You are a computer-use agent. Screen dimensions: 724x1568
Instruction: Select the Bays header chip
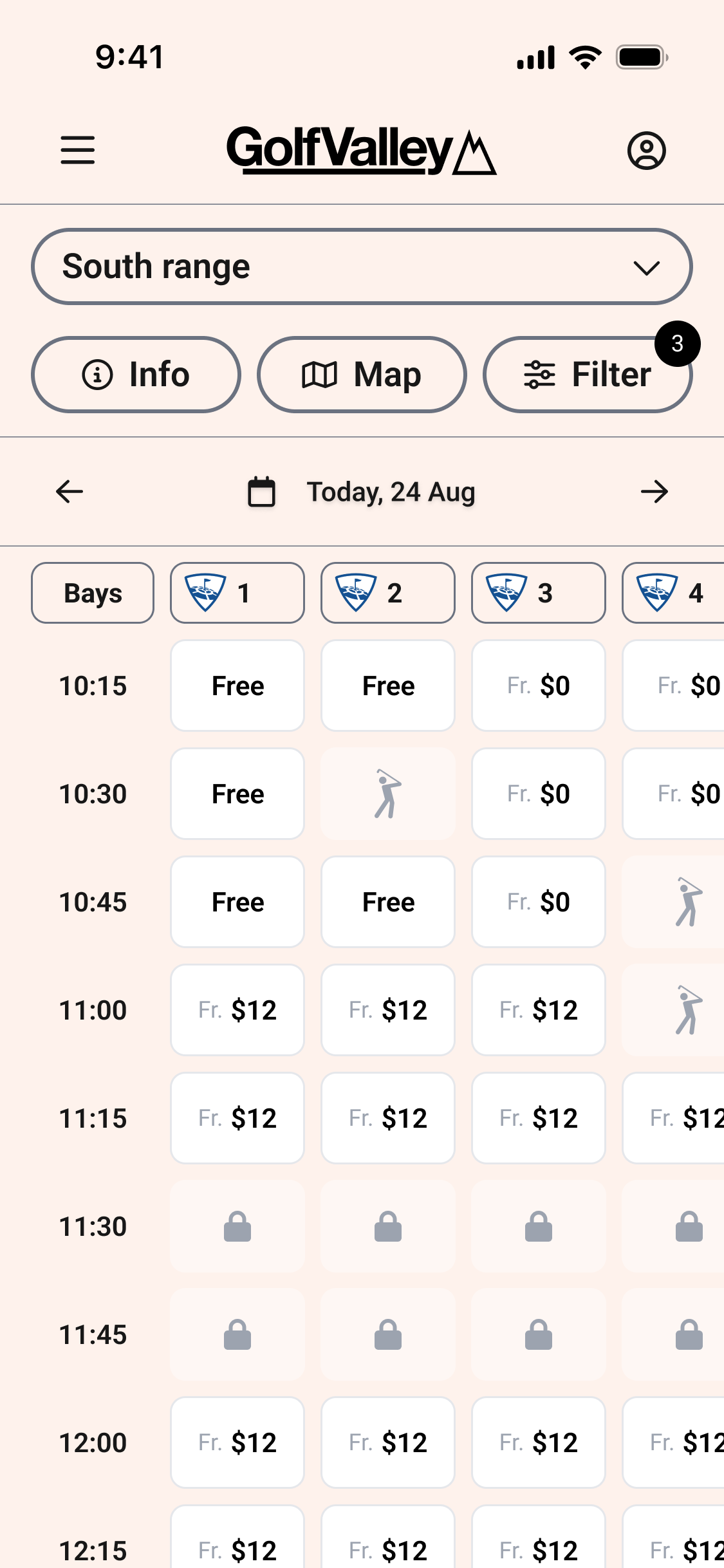93,593
